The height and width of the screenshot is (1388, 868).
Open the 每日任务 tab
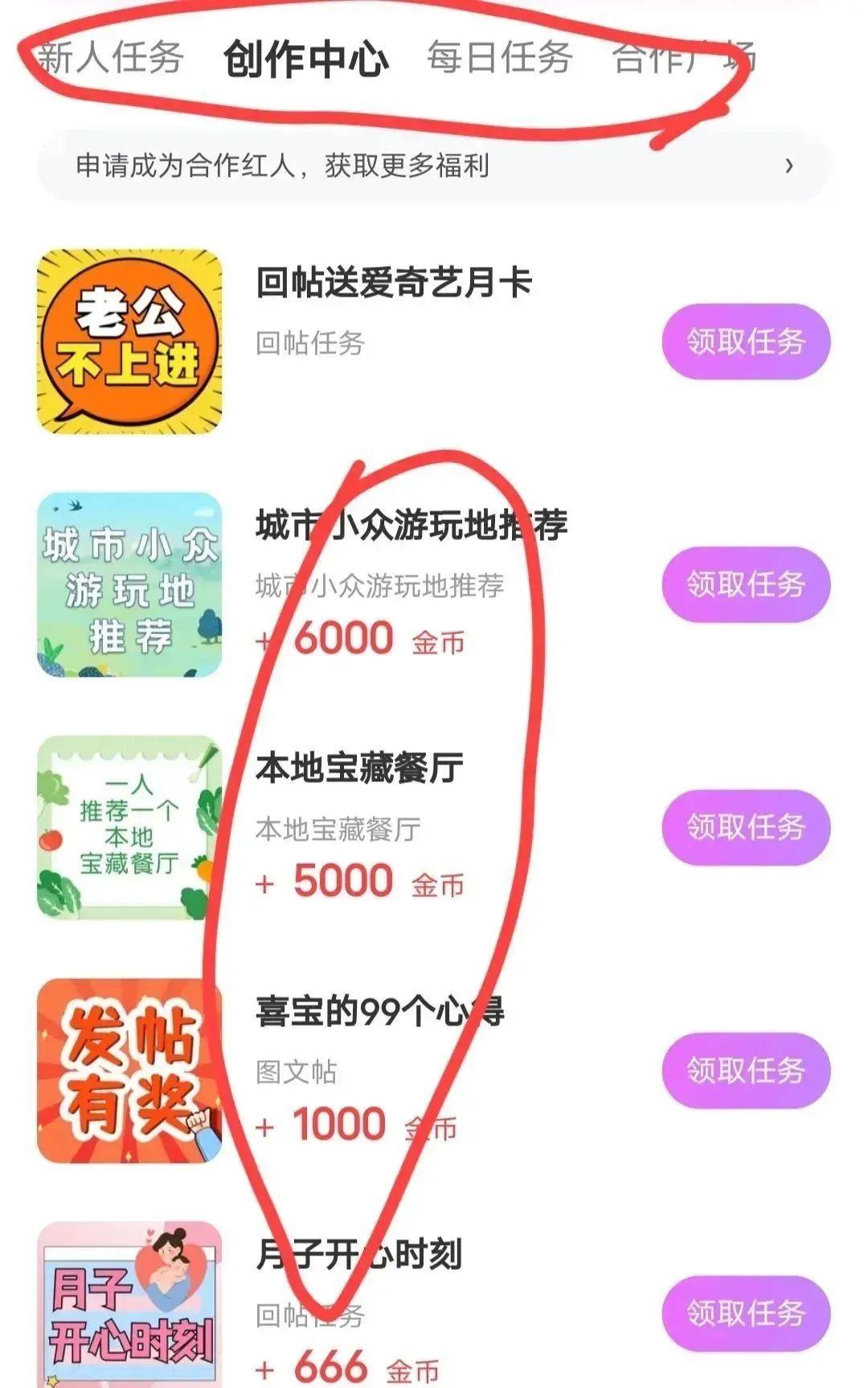[x=499, y=58]
